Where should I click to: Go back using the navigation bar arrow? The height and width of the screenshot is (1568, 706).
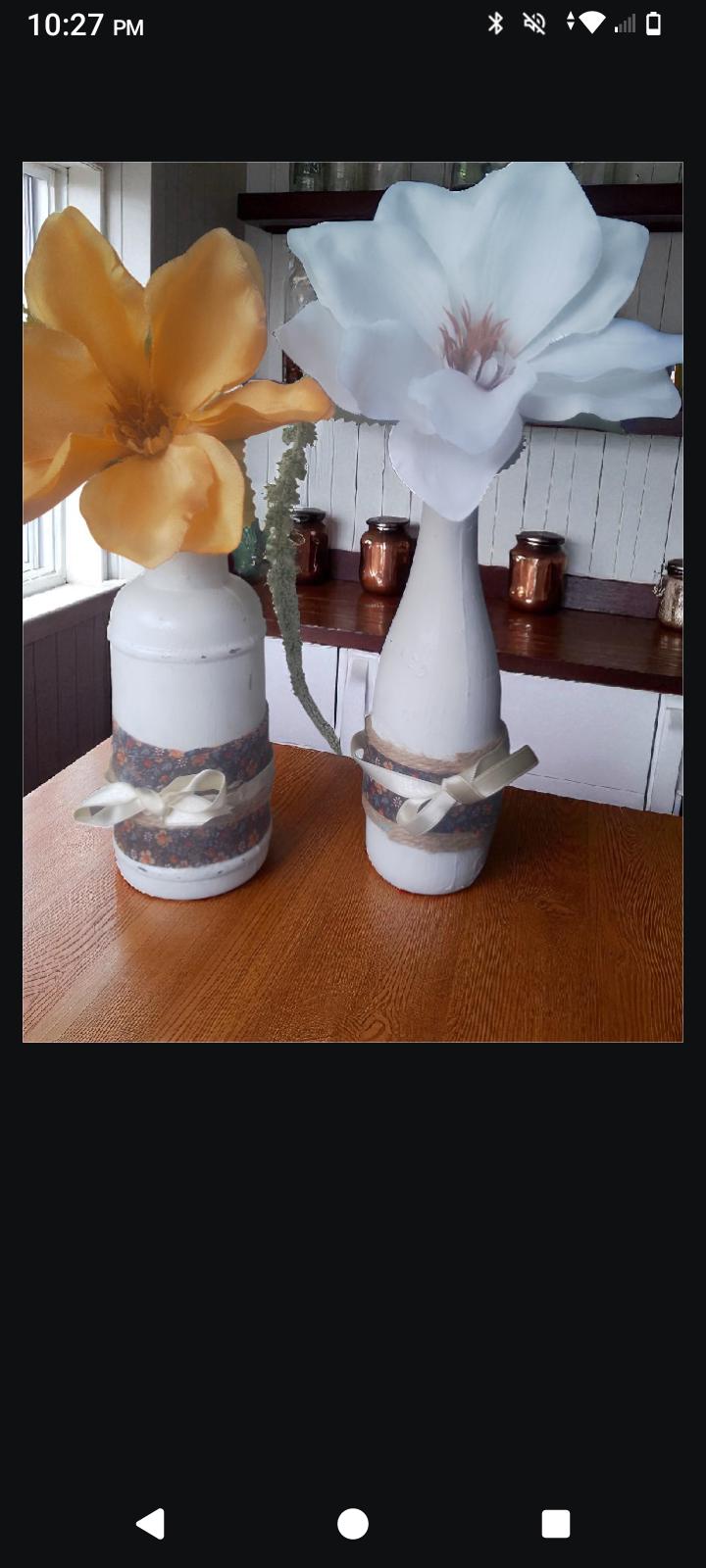point(150,1523)
